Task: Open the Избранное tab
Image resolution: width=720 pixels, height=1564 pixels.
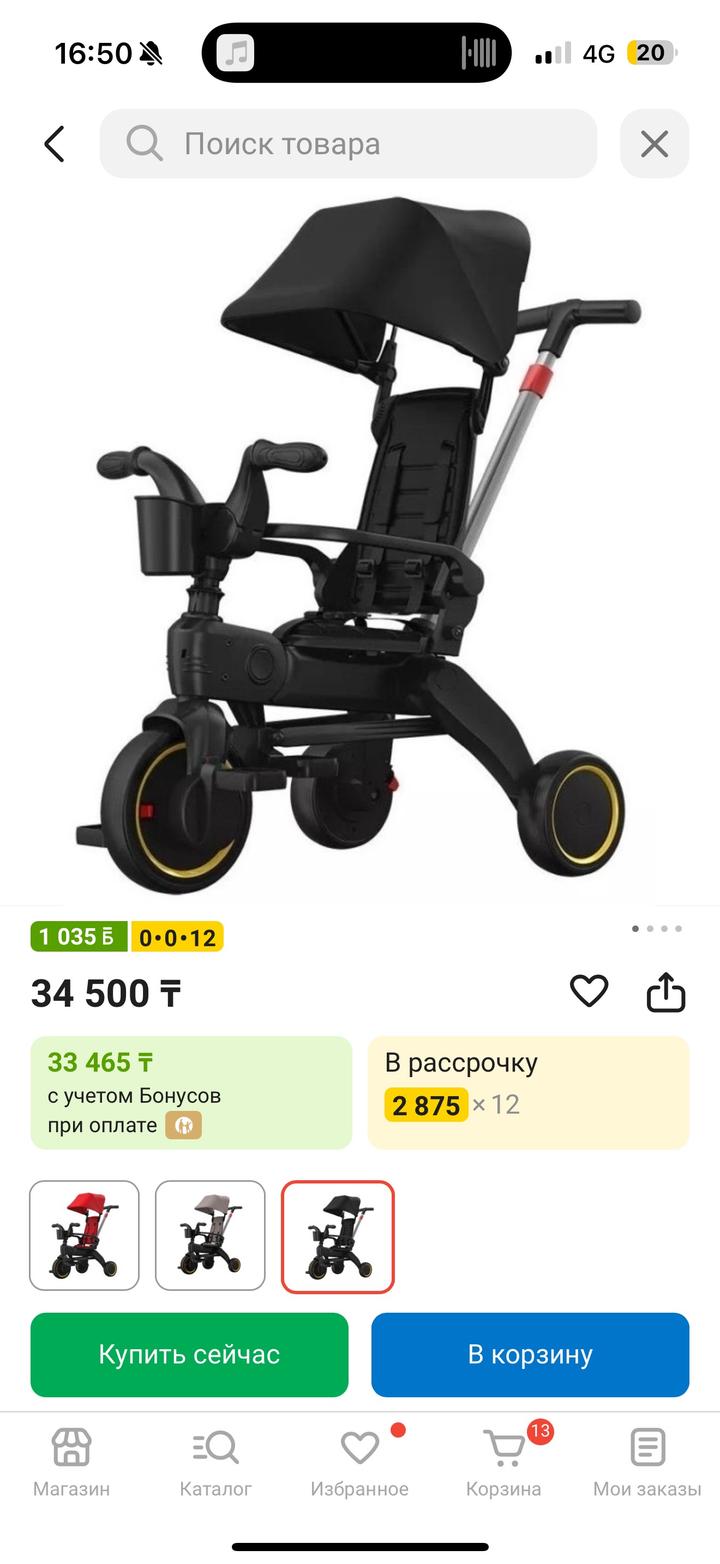Action: coord(360,1461)
